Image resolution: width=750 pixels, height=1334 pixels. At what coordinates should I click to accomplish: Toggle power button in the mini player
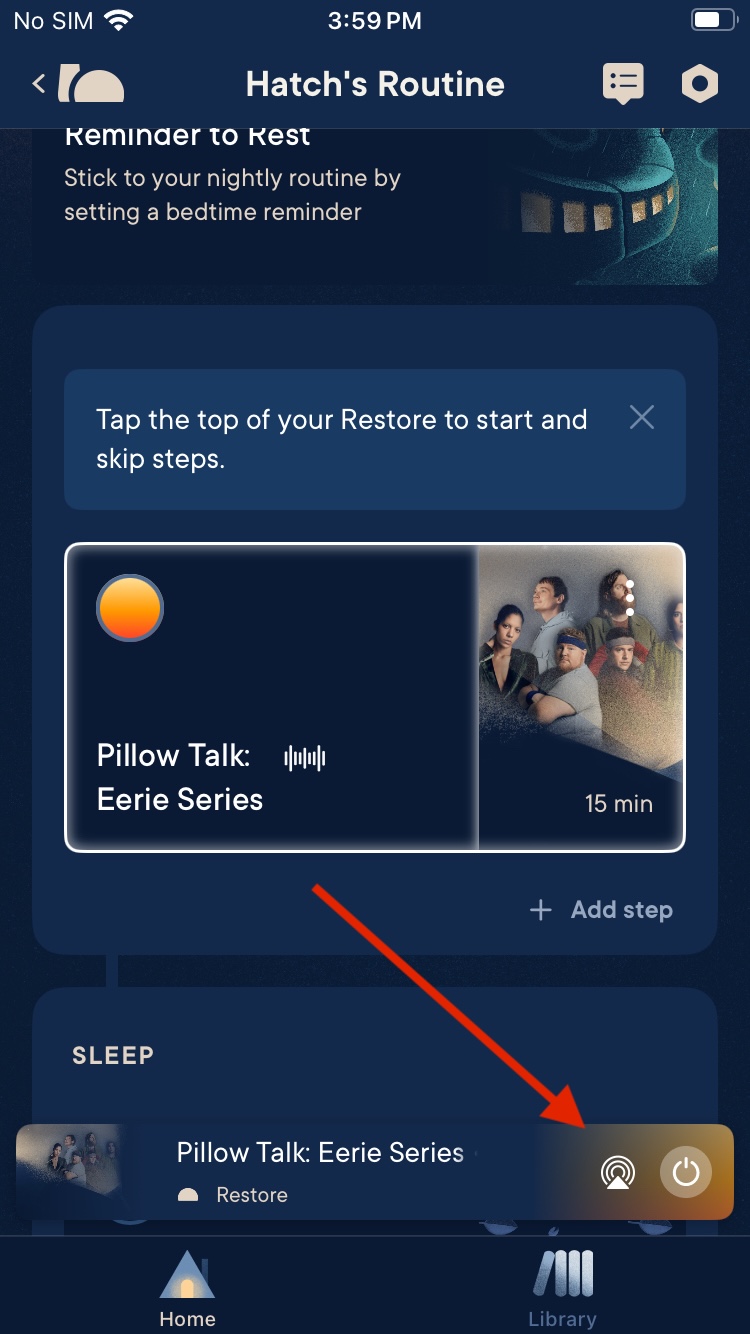click(686, 1172)
